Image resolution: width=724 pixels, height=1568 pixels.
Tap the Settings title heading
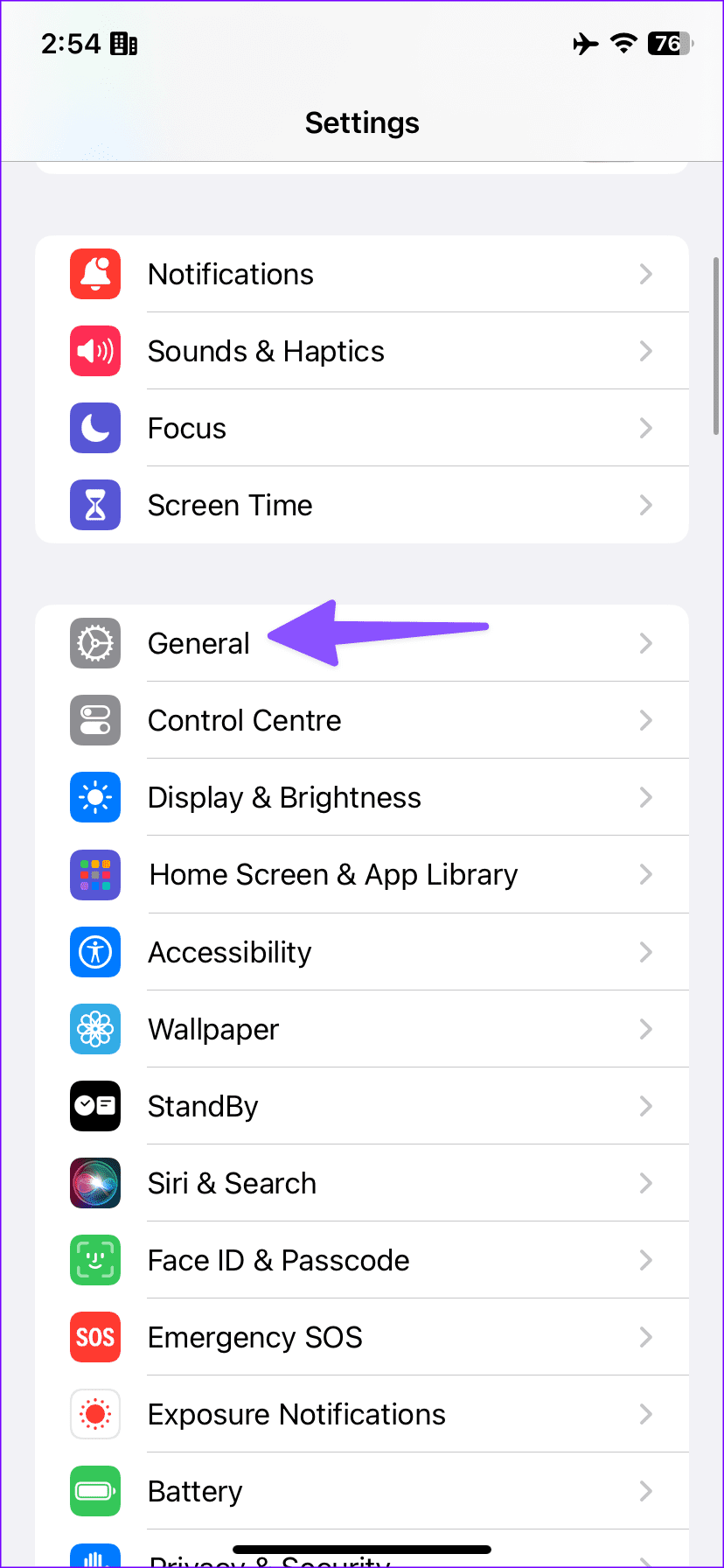(x=362, y=122)
